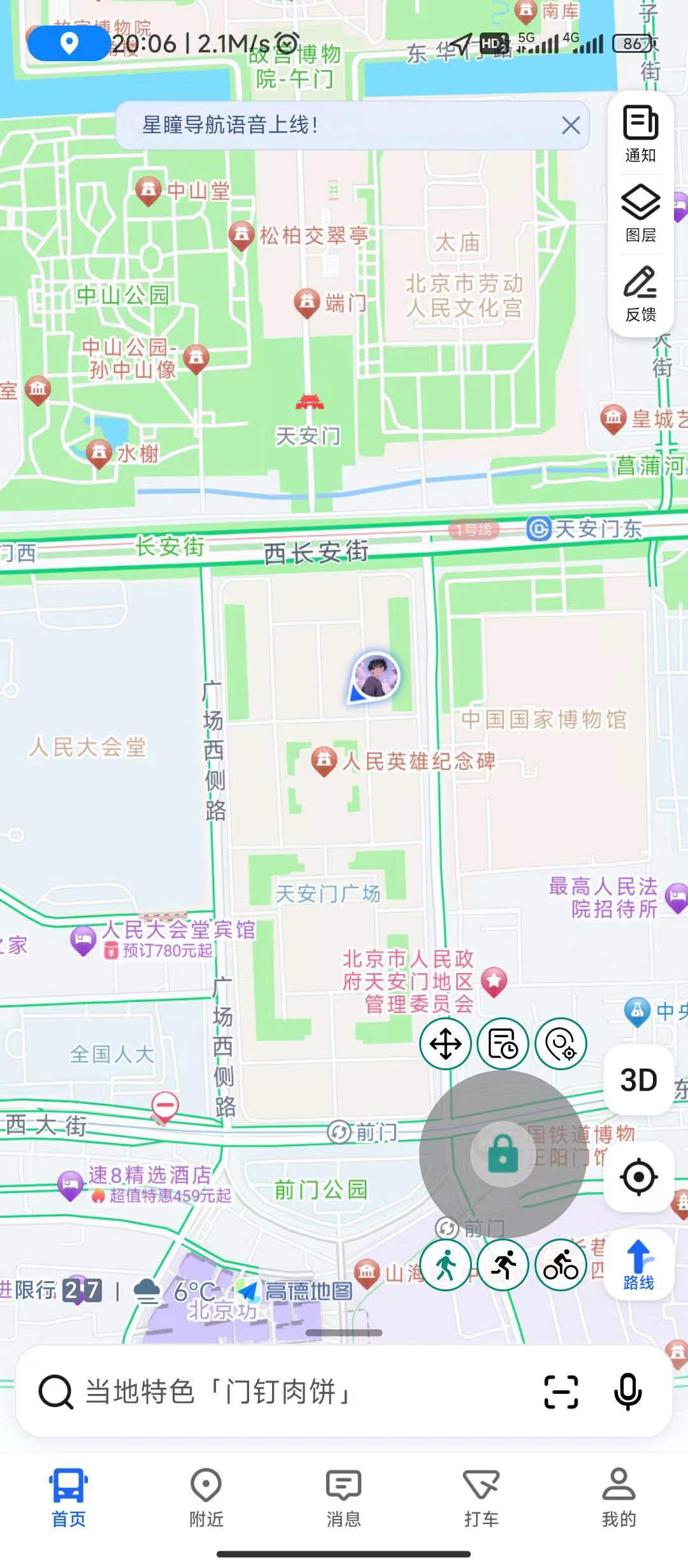The width and height of the screenshot is (688, 1568).
Task: Switch to the 打车 tab
Action: 482,1498
